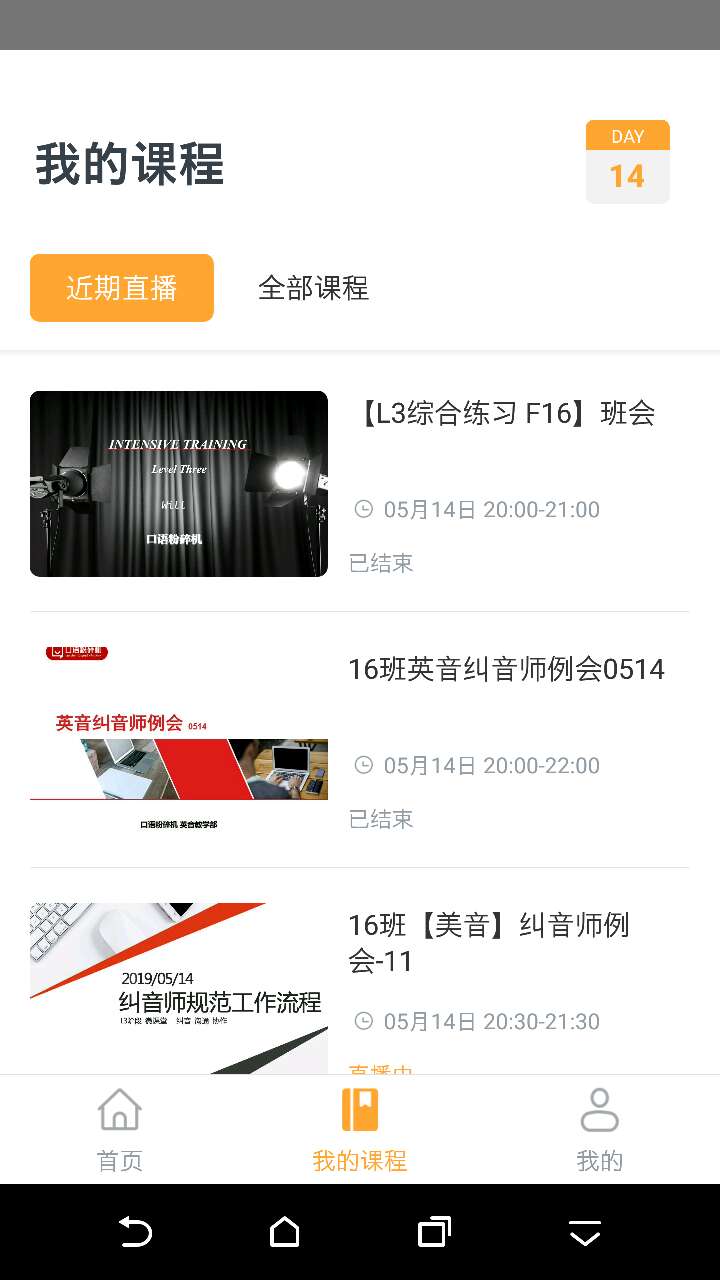Click the clock icon beside 05月14日 20:00-21:00
Image resolution: width=720 pixels, height=1280 pixels.
(x=362, y=509)
